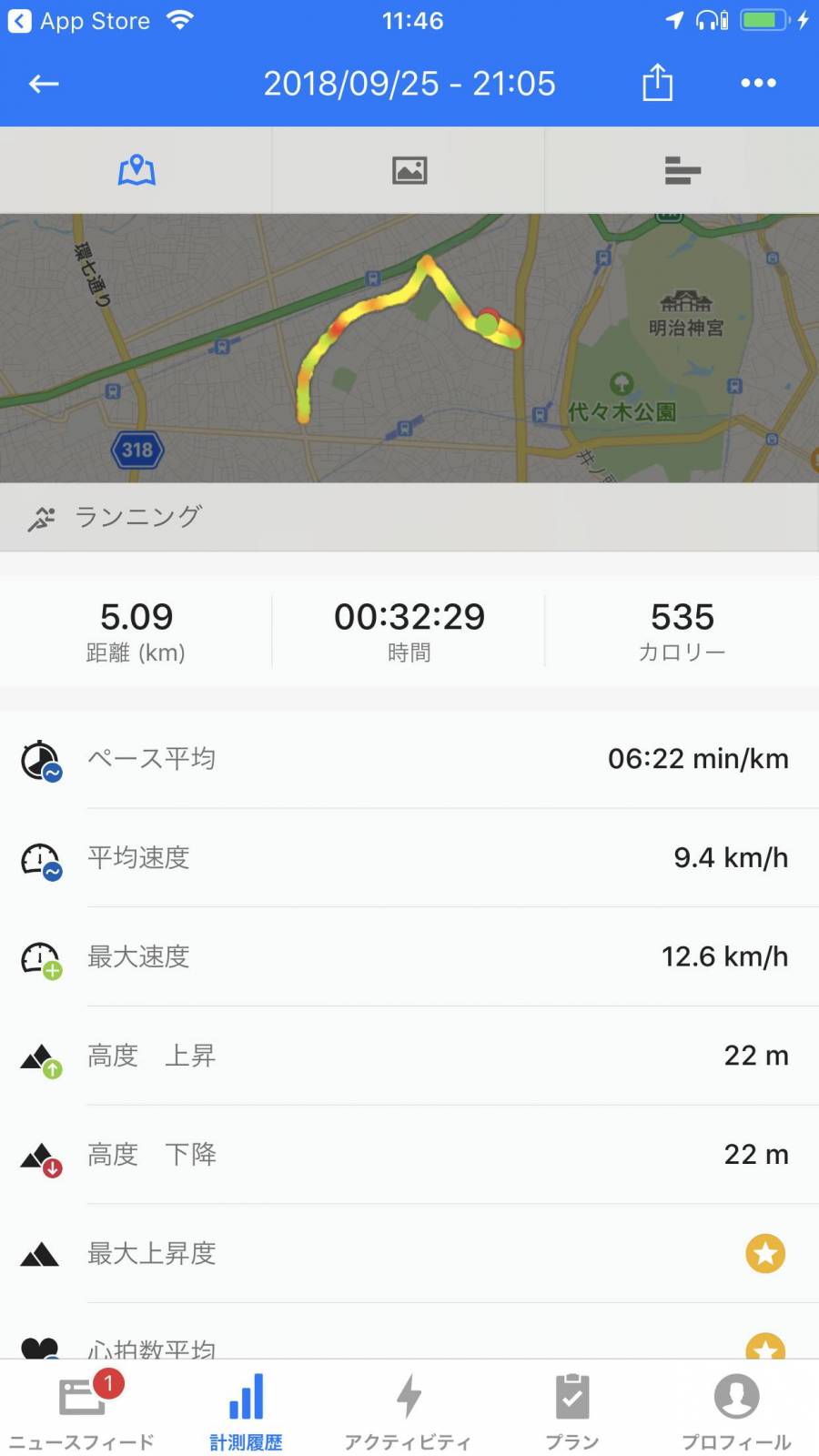Tap the premium star for 最大上昇度
The image size is (819, 1456).
point(765,1254)
